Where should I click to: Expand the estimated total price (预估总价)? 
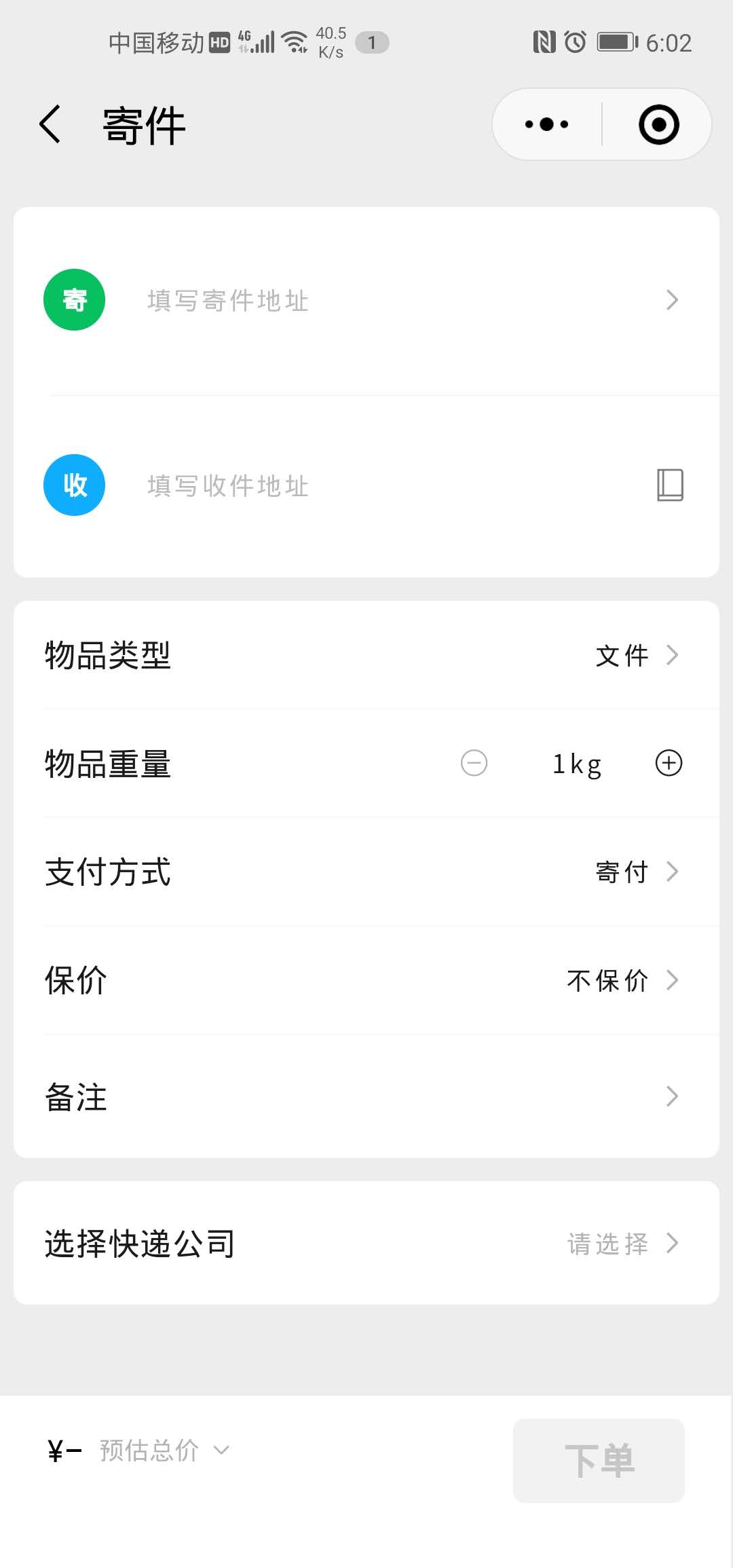[163, 1451]
